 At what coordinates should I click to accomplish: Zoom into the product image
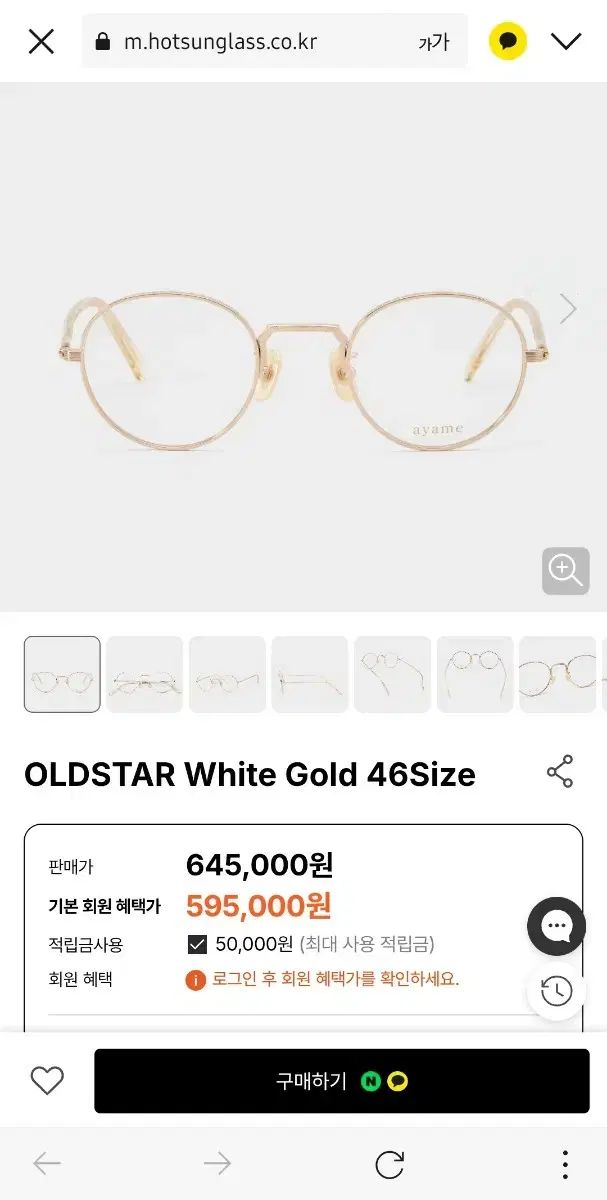pos(565,571)
